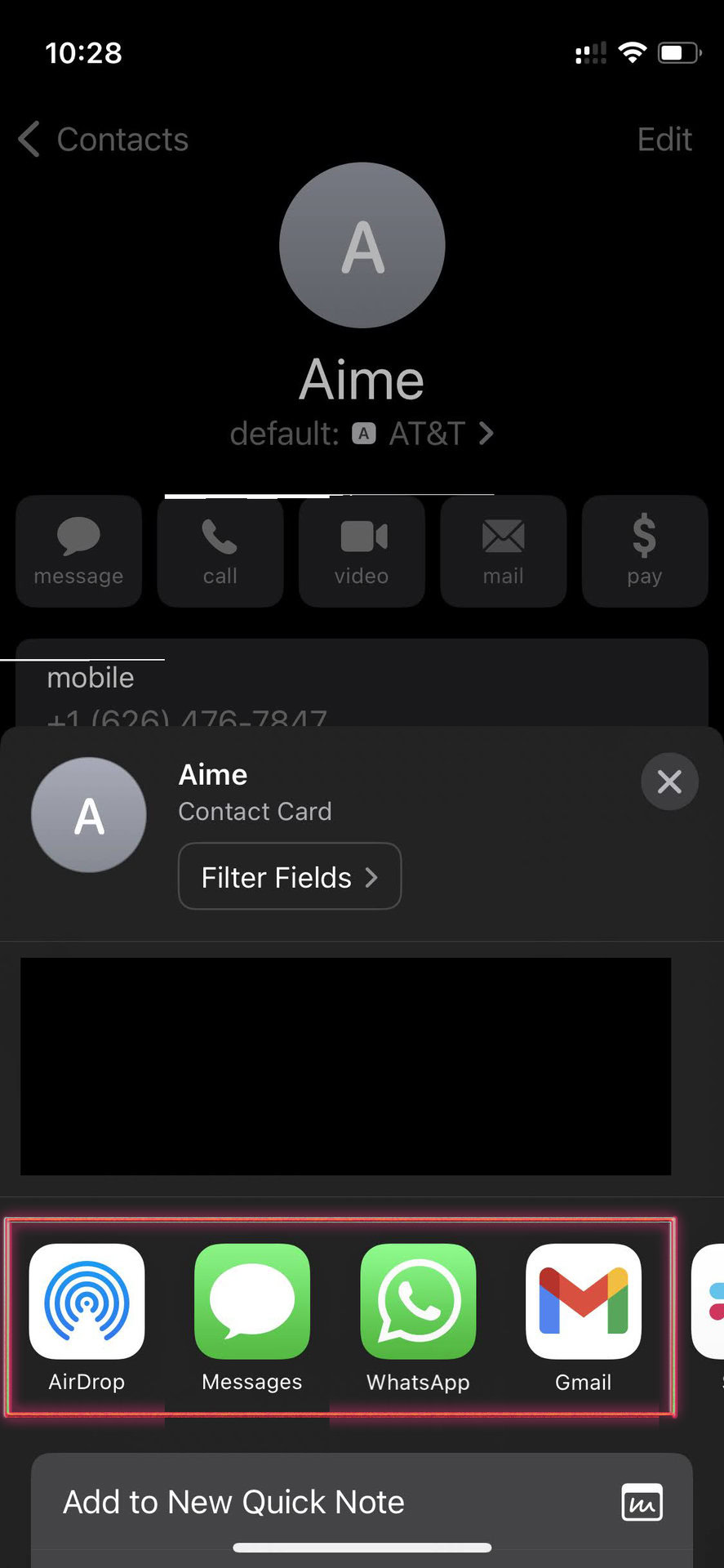Close the share sheet
Viewport: 724px width, 1568px height.
click(x=669, y=782)
